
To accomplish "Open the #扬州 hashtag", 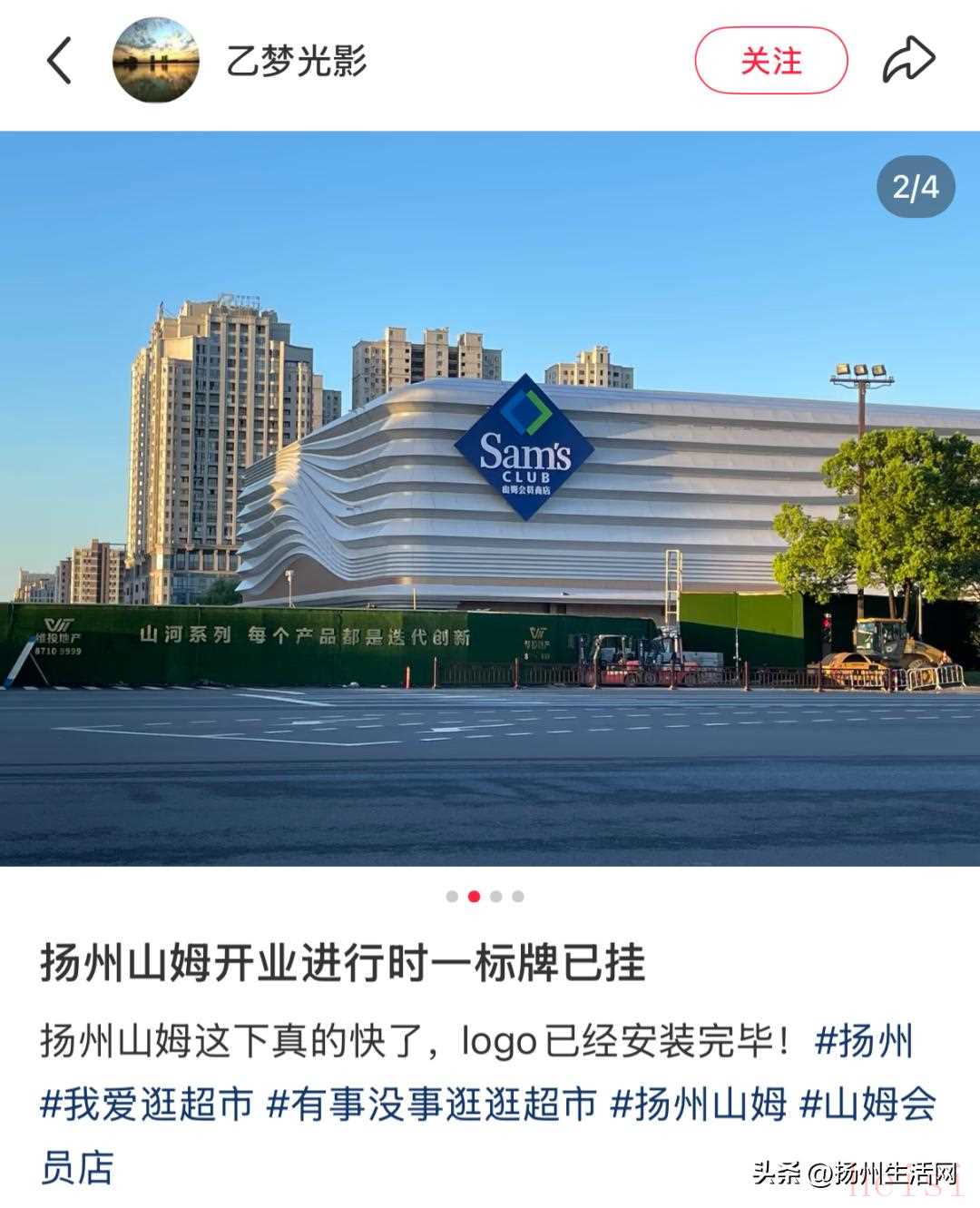I will point(864,1041).
